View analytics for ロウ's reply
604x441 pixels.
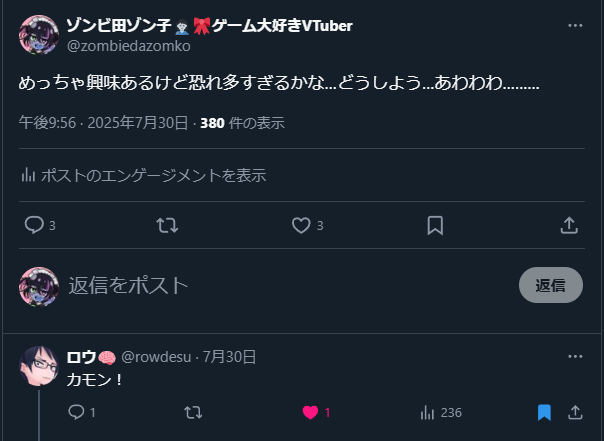(428, 412)
